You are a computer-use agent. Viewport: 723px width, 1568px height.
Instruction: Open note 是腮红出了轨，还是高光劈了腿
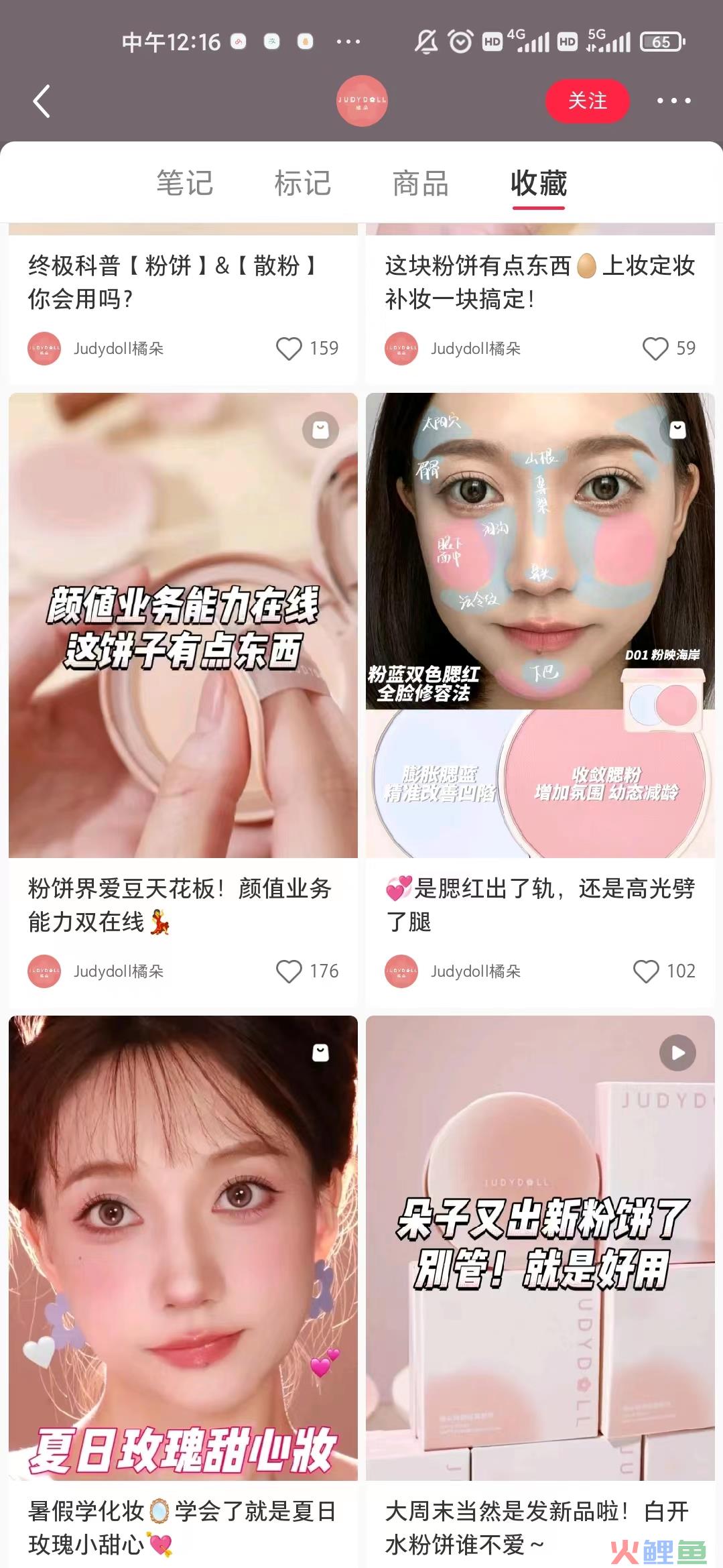(x=540, y=625)
